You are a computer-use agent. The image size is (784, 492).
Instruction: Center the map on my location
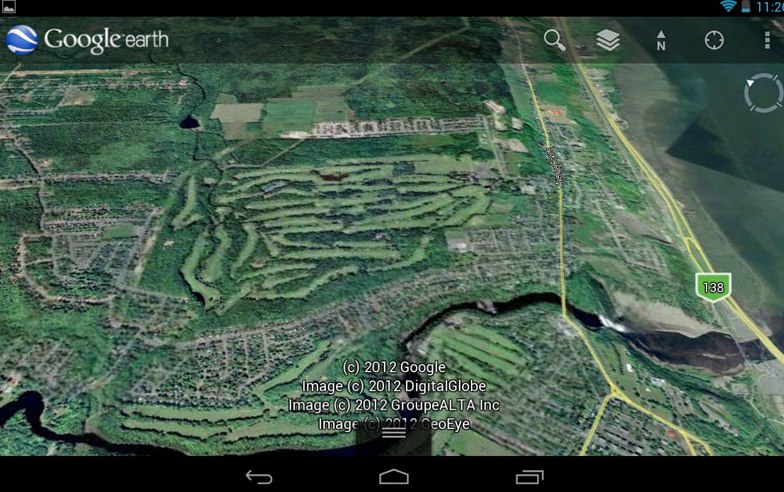coord(714,40)
